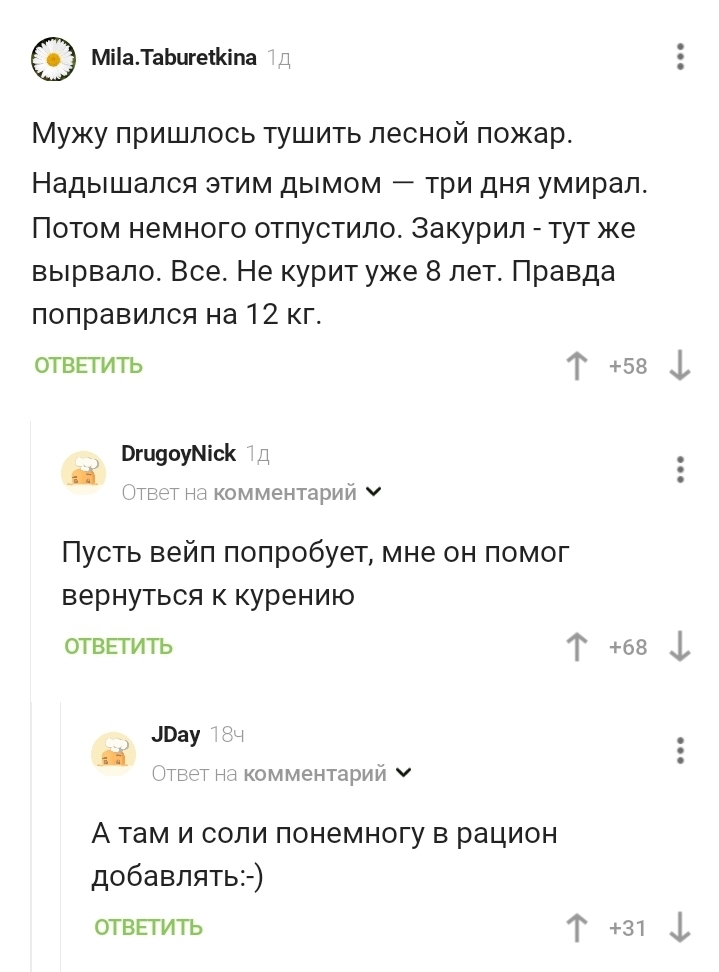Screen dimensions: 719x972
Task: Upvote DrugoyNick's vape comment
Action: pos(577,647)
